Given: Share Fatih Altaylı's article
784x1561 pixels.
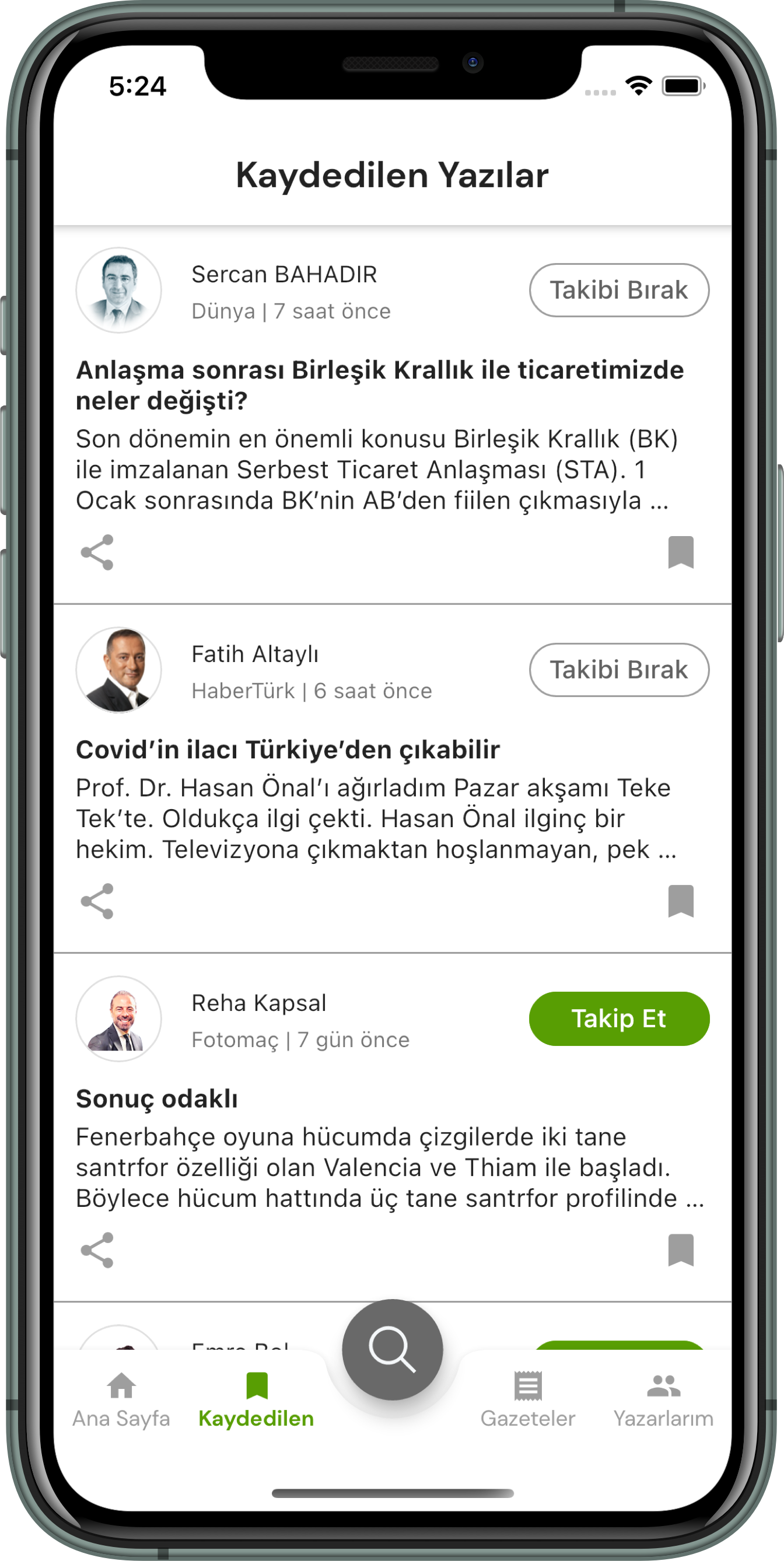Looking at the screenshot, I should [x=97, y=902].
